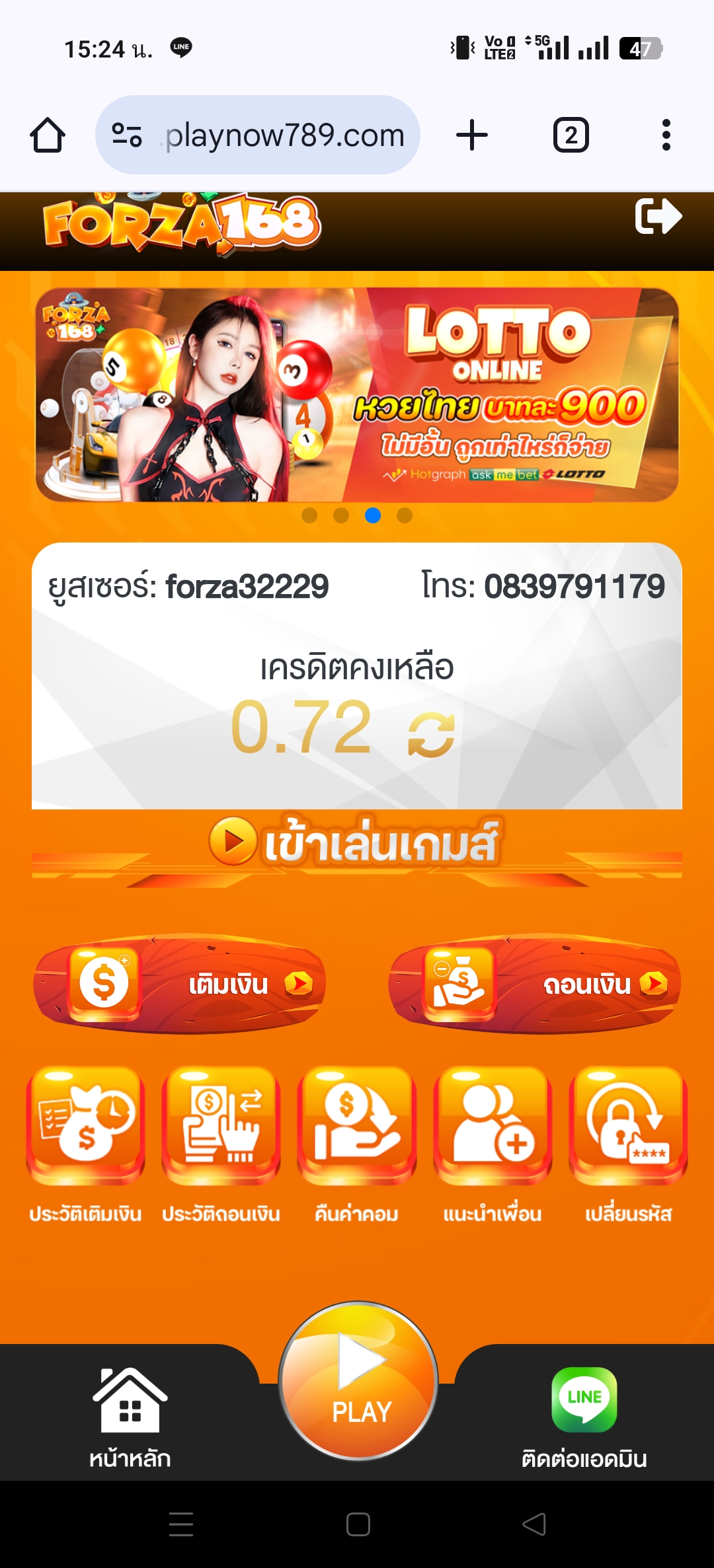The width and height of the screenshot is (714, 1568).
Task: Tap the logout icon in the header
Action: [658, 216]
